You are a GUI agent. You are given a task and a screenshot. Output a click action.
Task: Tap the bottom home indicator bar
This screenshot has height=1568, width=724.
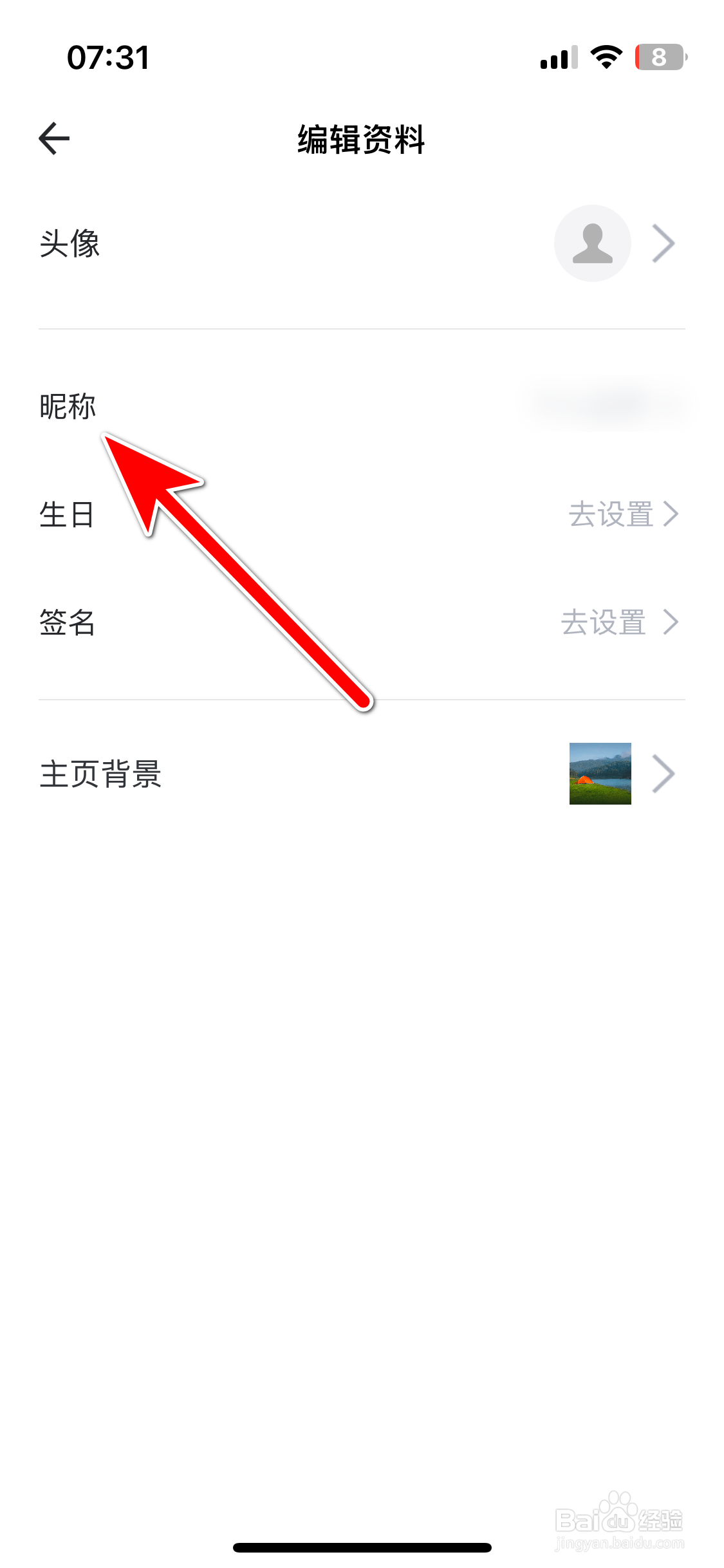[x=362, y=1545]
